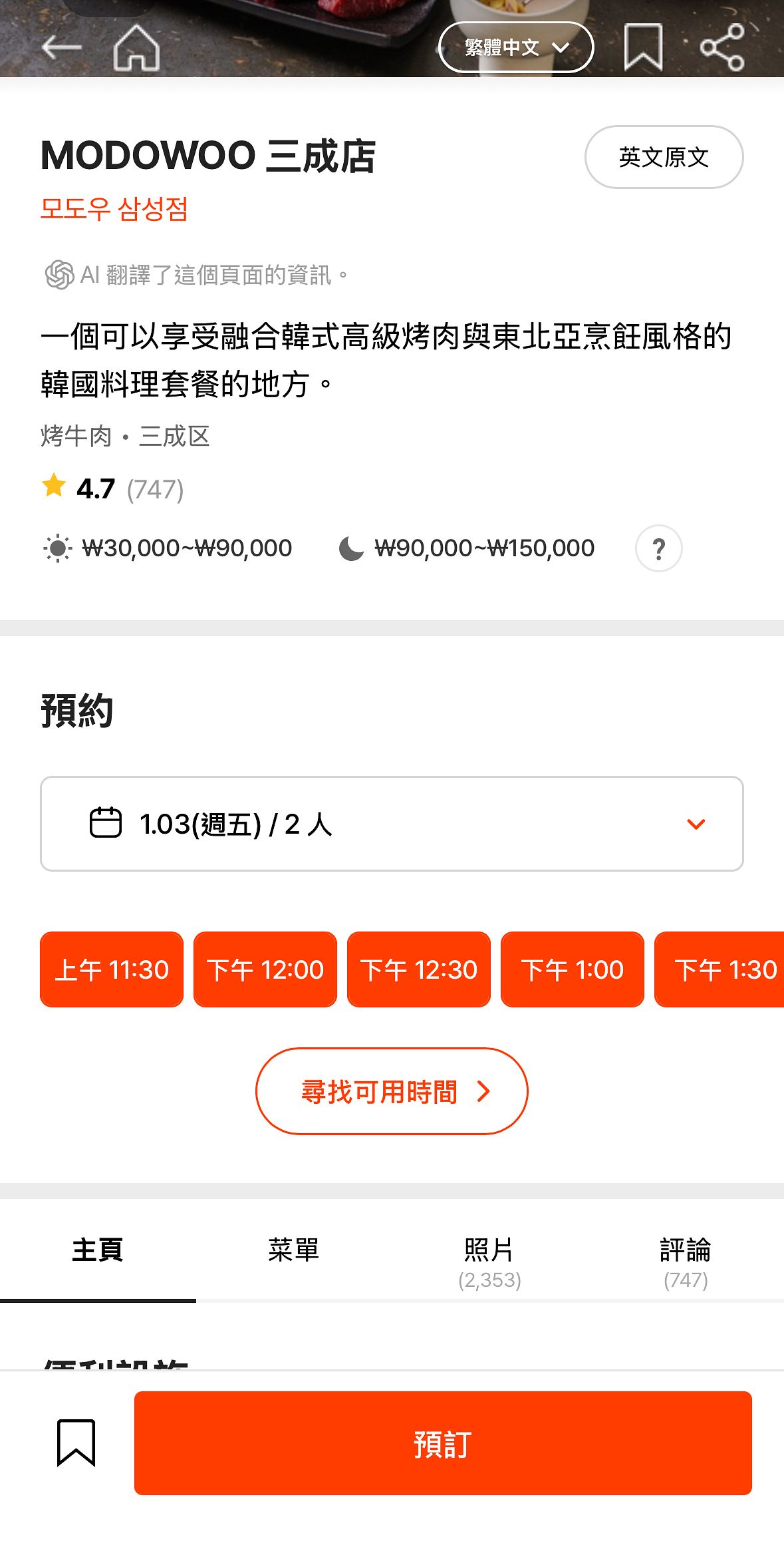Switch to the 主頁 tab
Image resolution: width=784 pixels, height=1551 pixels.
click(98, 1251)
